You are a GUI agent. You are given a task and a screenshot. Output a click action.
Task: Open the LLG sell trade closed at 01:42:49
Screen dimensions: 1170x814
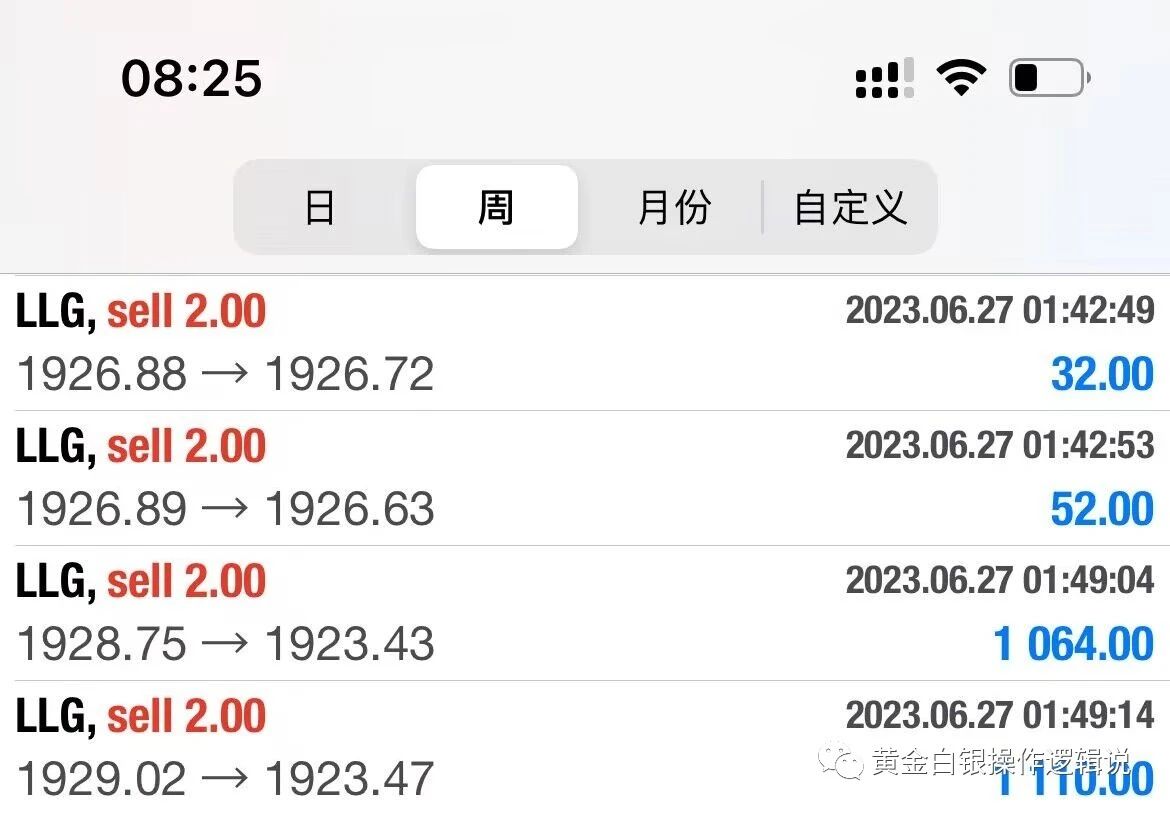click(585, 343)
